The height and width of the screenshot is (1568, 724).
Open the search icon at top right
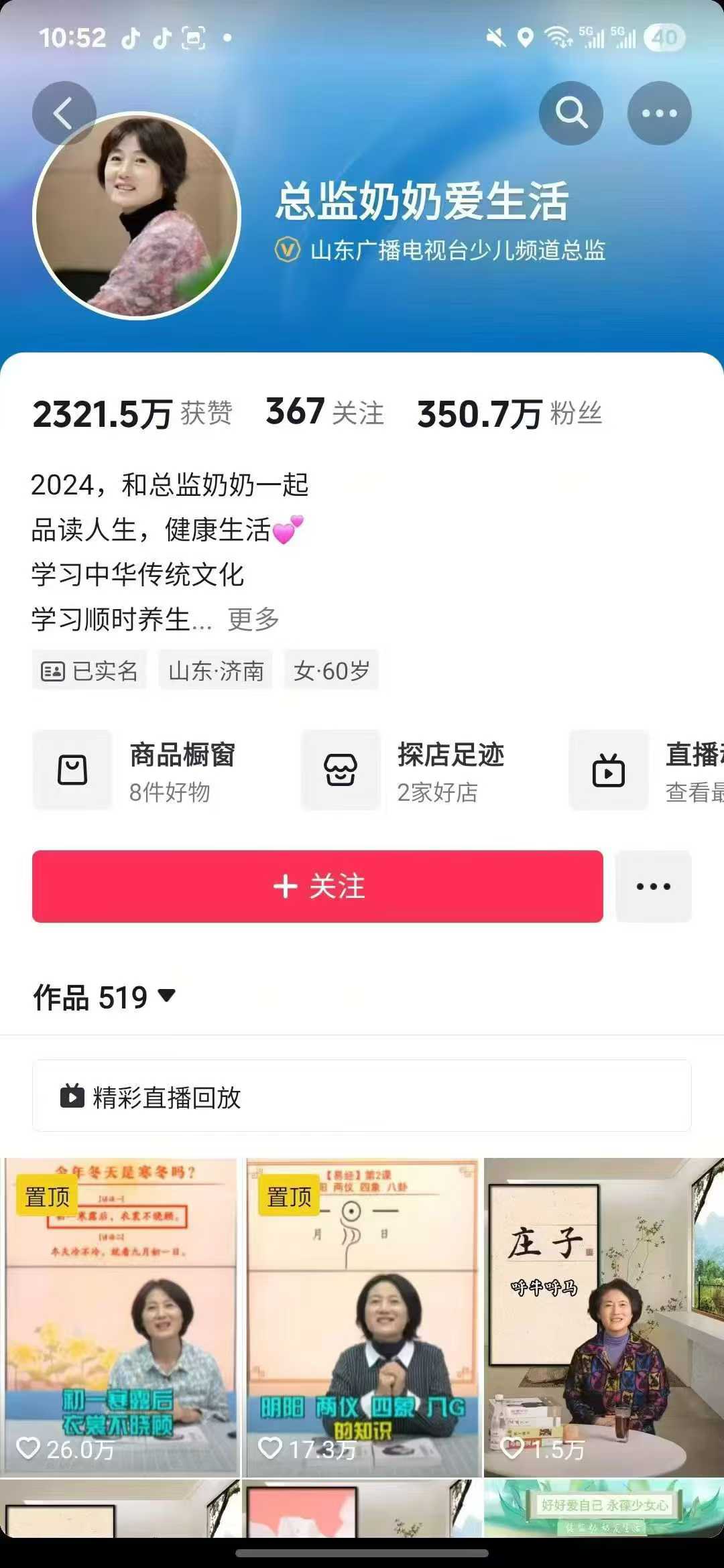pos(570,113)
